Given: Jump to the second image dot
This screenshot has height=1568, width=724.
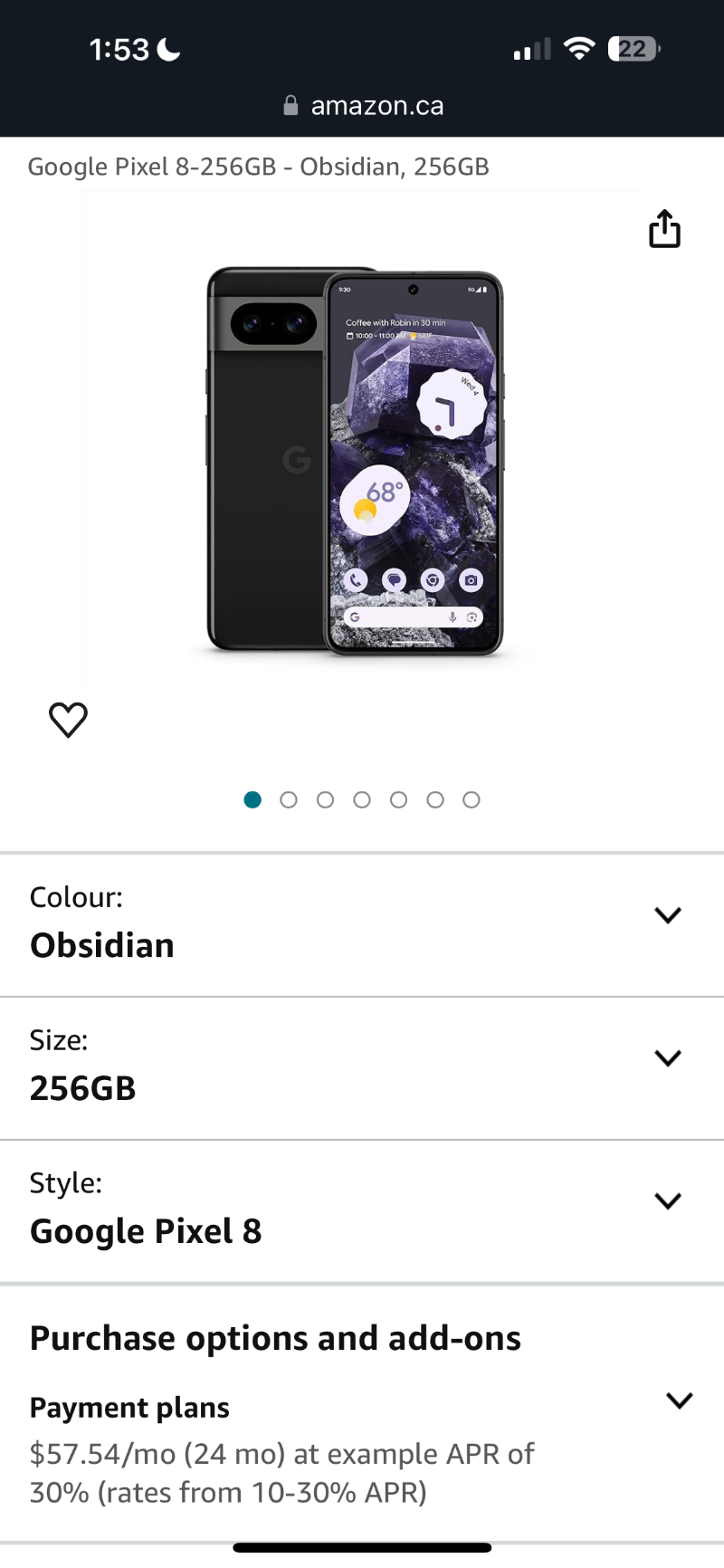Looking at the screenshot, I should tap(289, 799).
